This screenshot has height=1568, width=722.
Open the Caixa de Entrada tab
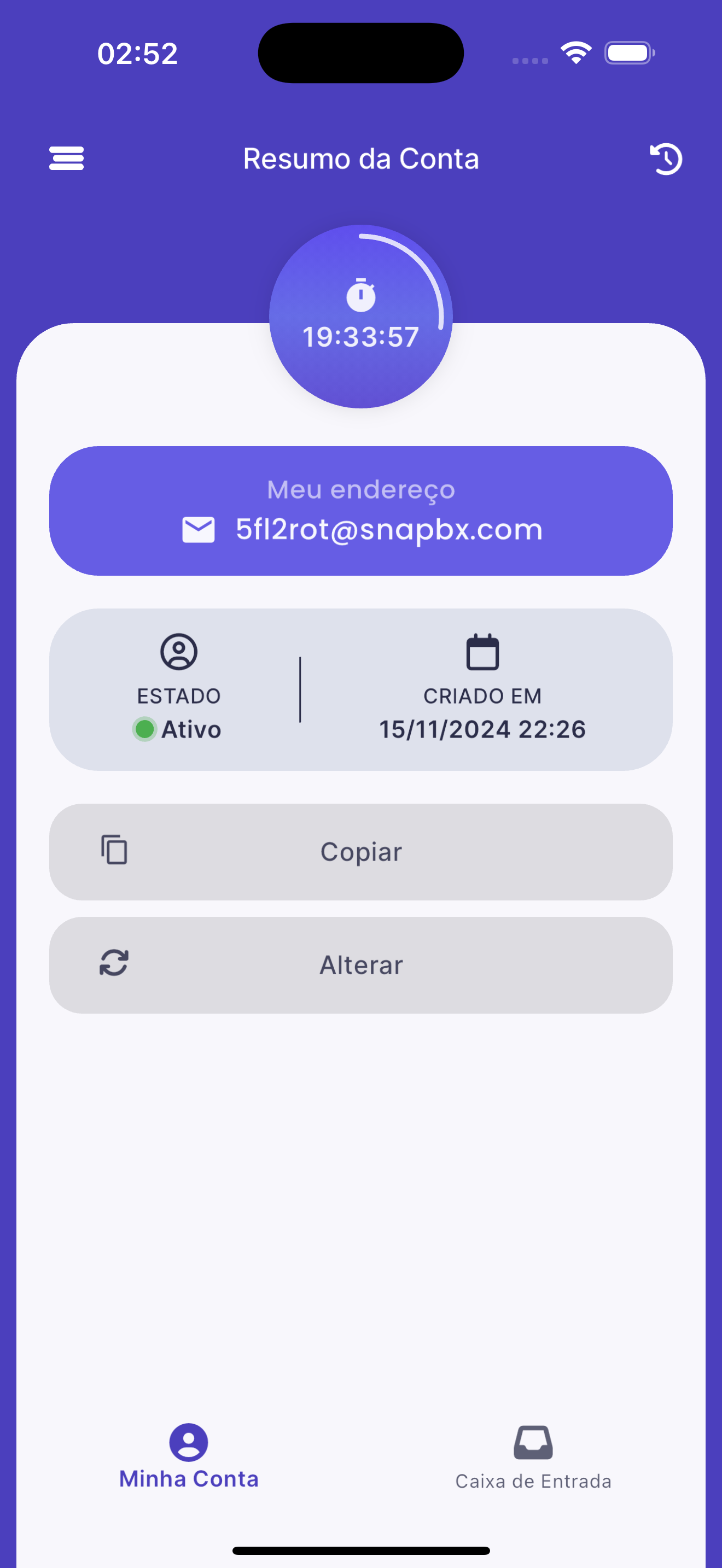[x=533, y=1456]
